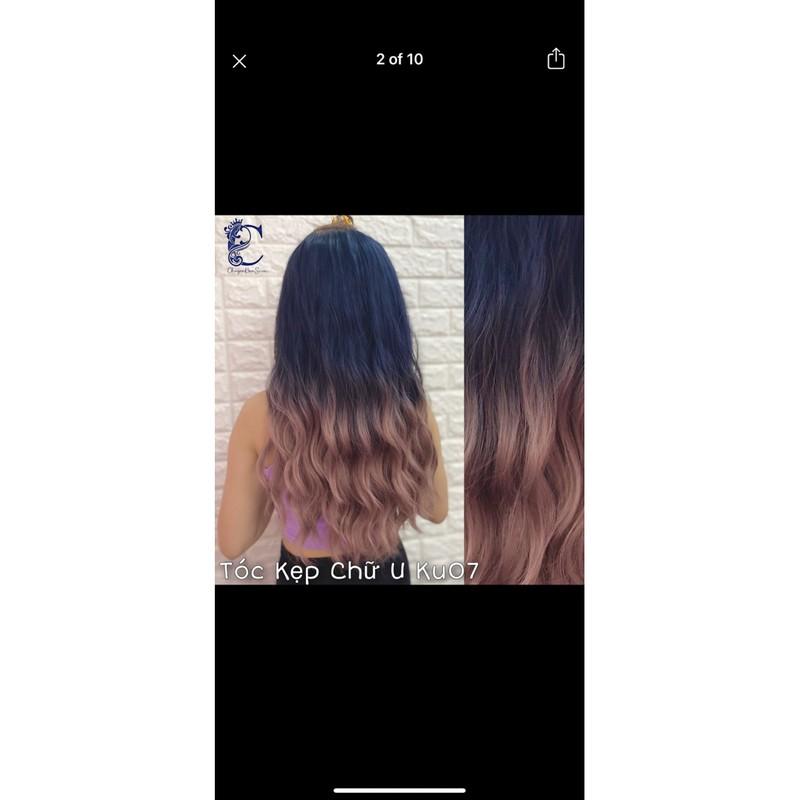Share this photo

(556, 59)
